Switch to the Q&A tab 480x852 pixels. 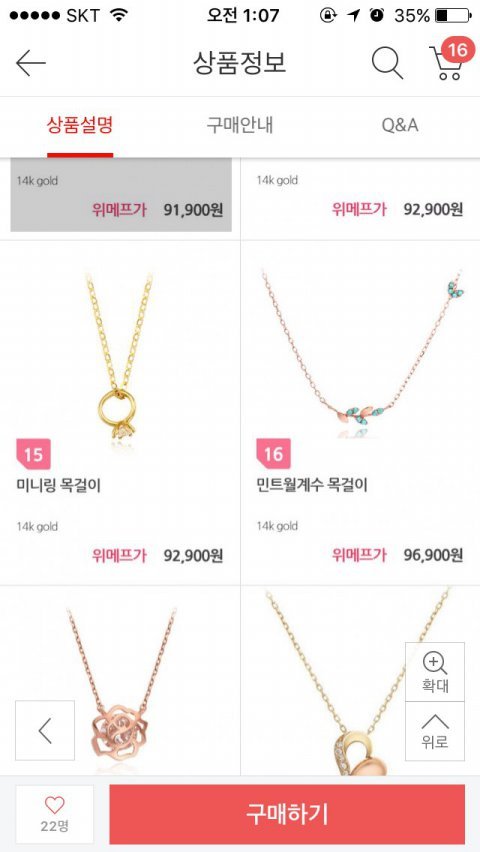coord(400,126)
